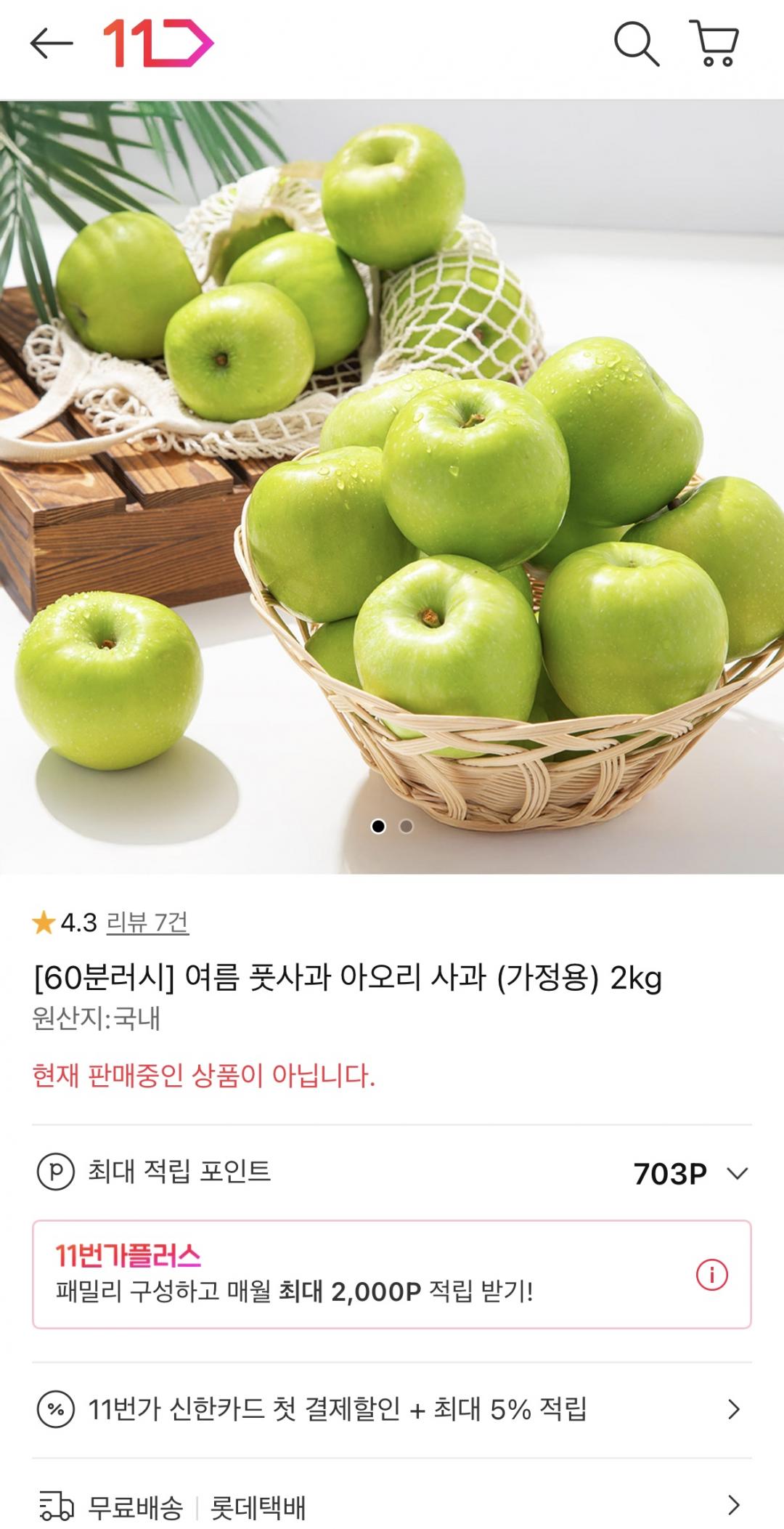This screenshot has height=1529, width=784.
Task: Open the shopping cart
Action: click(x=715, y=44)
